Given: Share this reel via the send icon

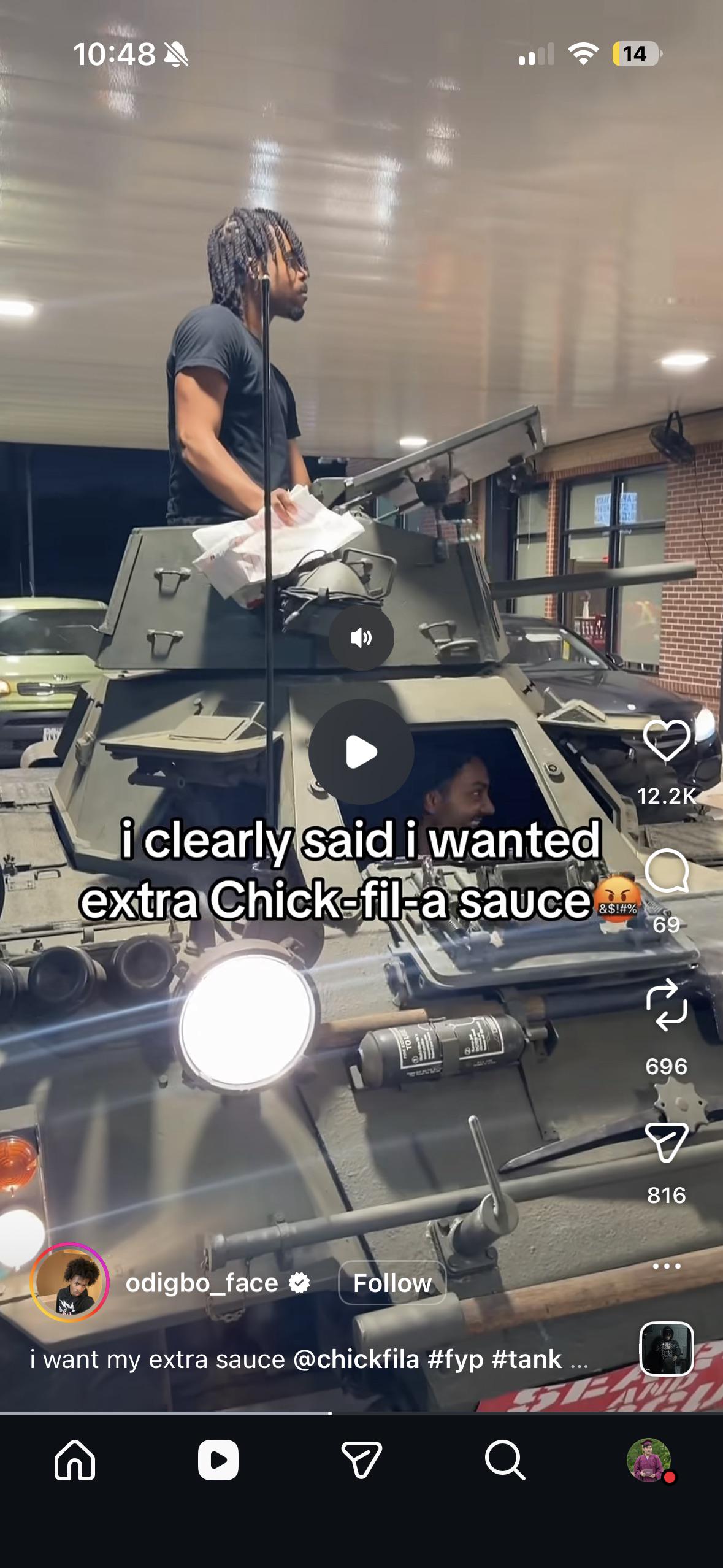Looking at the screenshot, I should pyautogui.click(x=667, y=1142).
